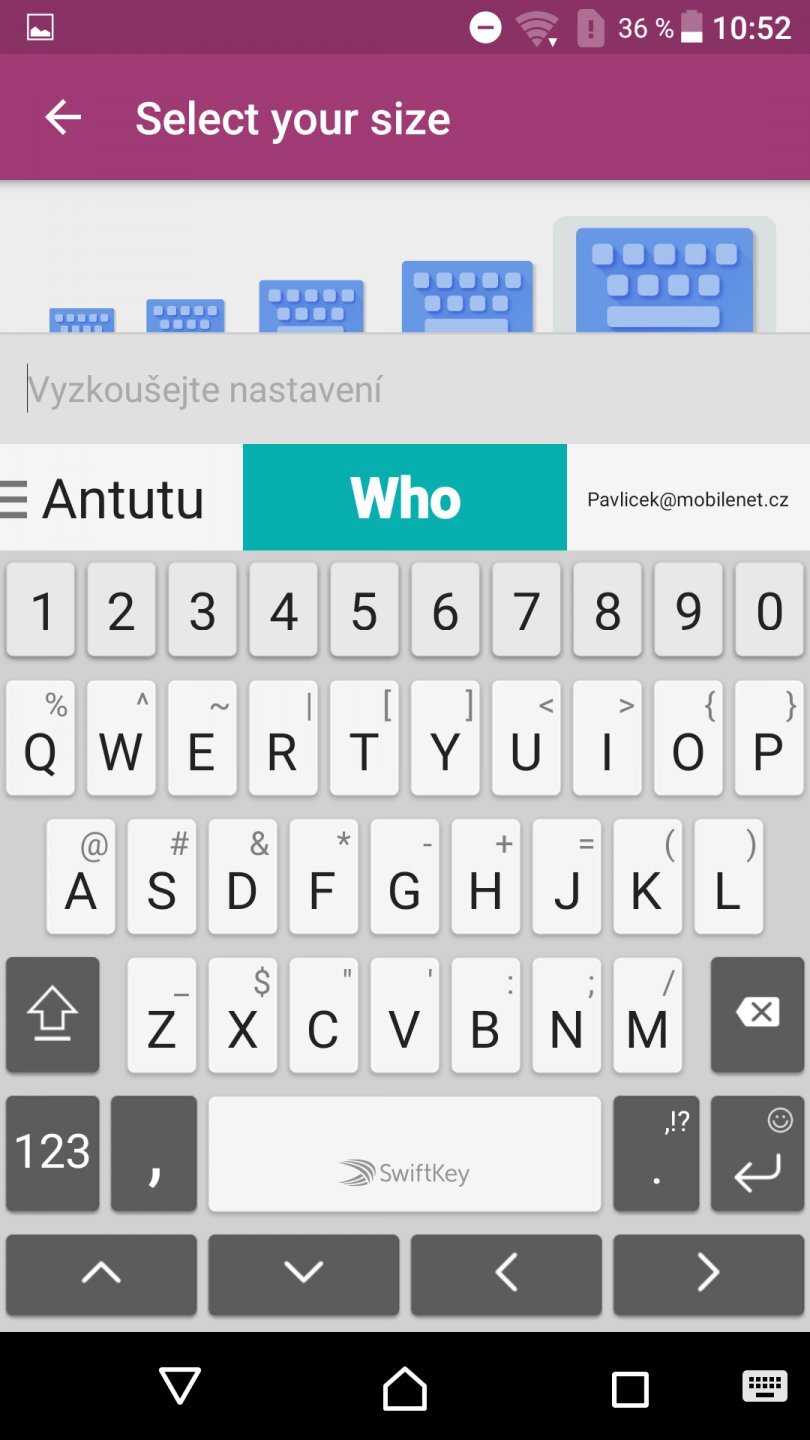
Task: Pick the medium keyboard size option
Action: pyautogui.click(x=311, y=305)
